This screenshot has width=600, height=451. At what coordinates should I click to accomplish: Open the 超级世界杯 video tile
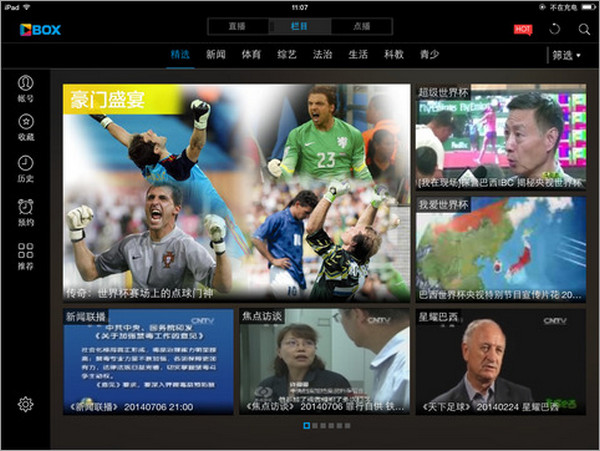tap(500, 137)
